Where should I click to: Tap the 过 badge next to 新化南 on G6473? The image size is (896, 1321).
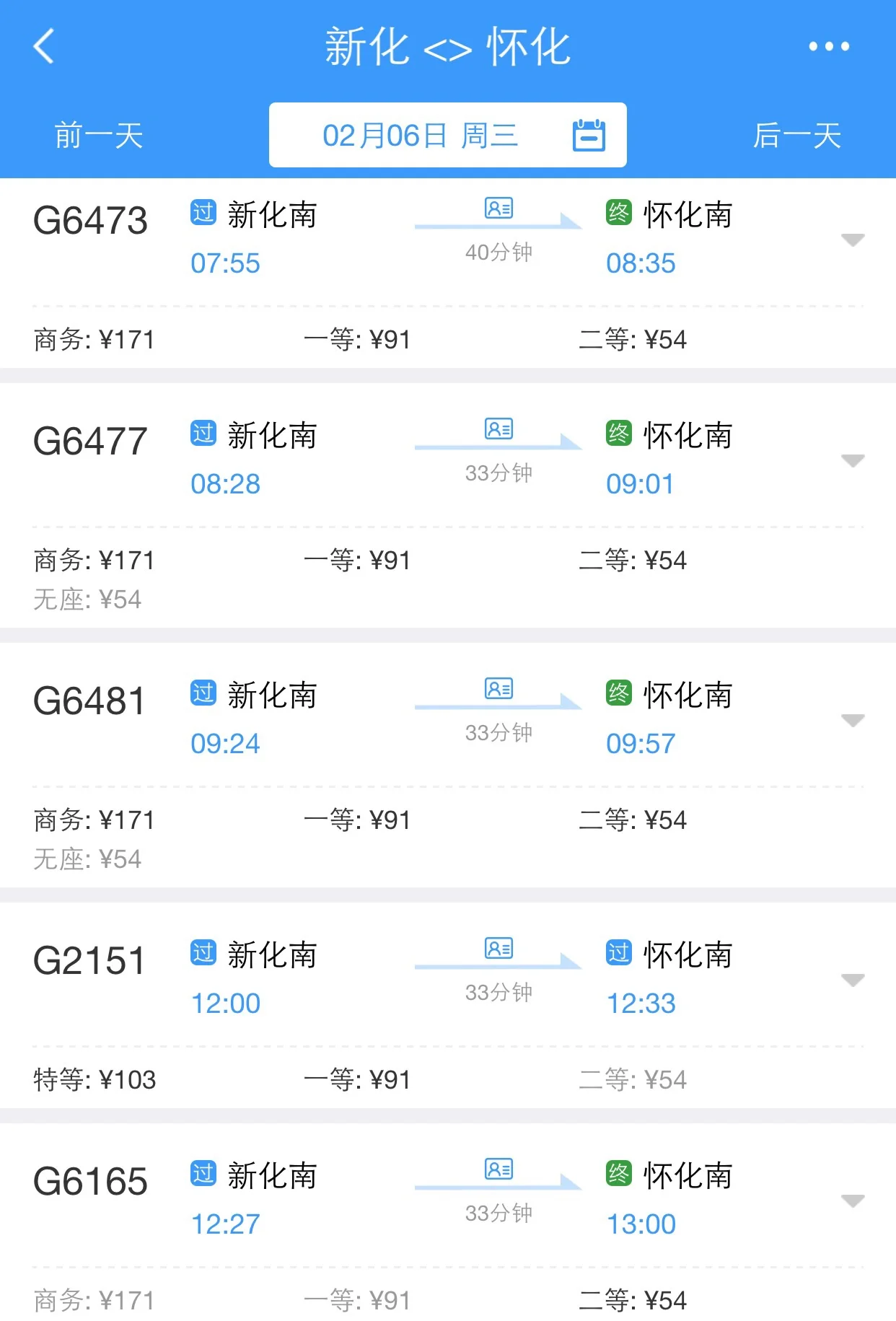[x=203, y=214]
